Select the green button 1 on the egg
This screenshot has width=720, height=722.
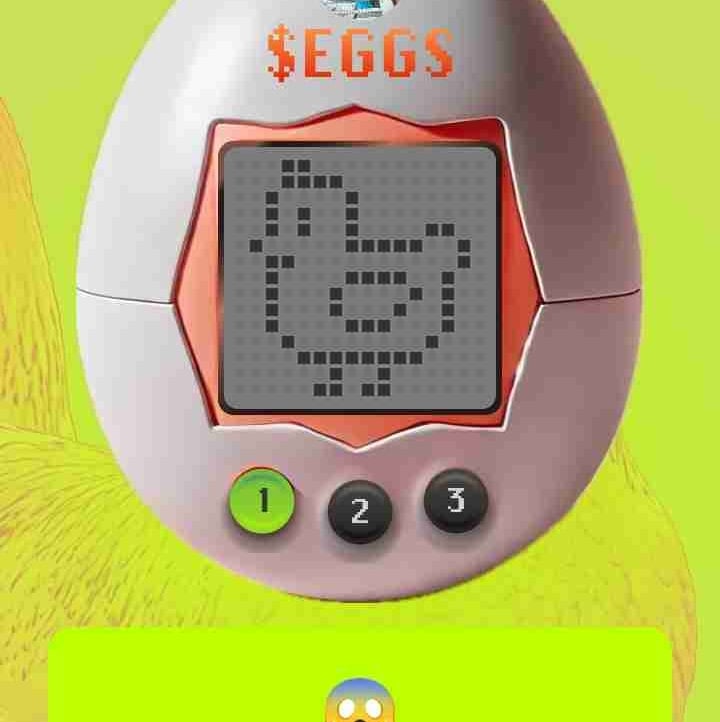pos(263,500)
